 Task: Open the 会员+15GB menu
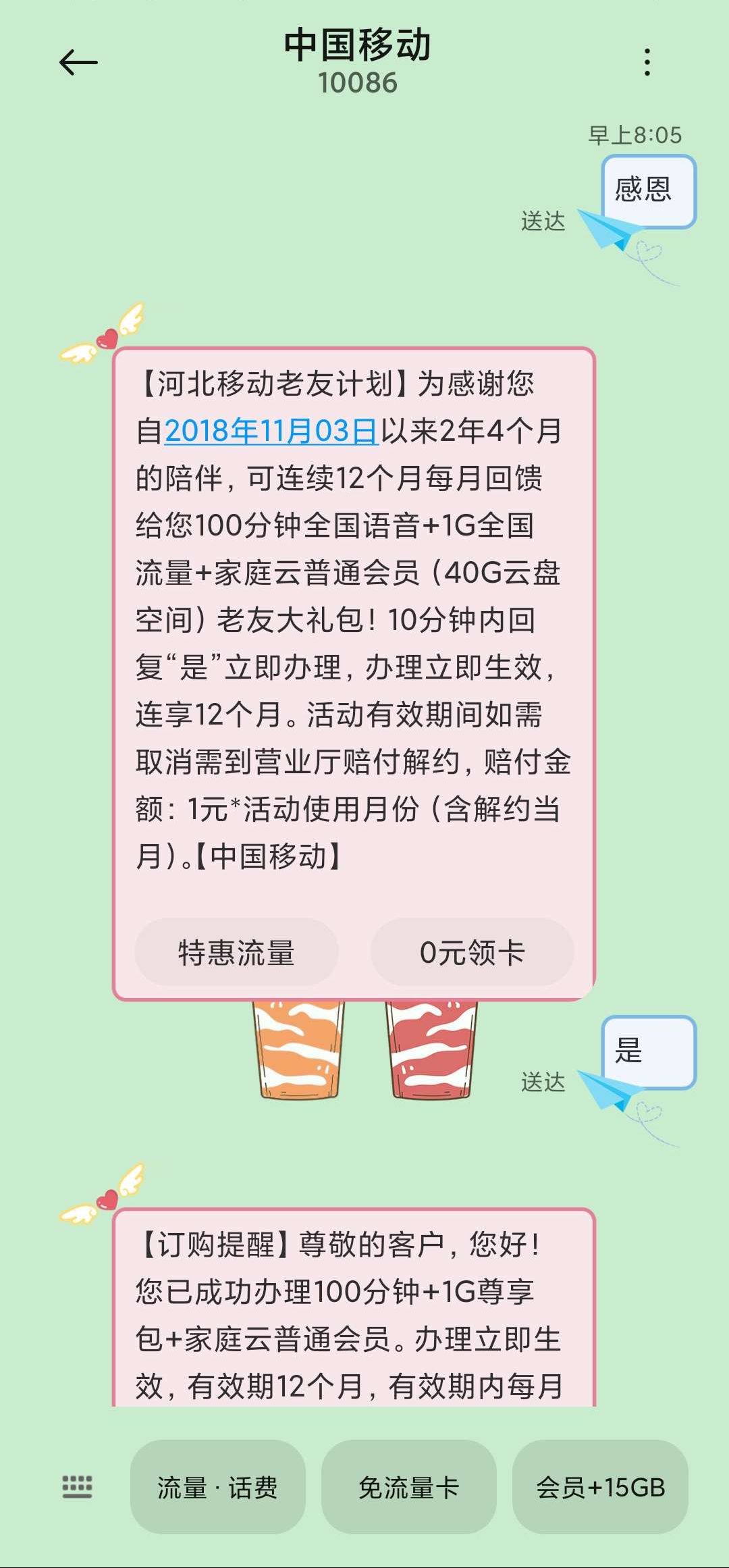600,1487
